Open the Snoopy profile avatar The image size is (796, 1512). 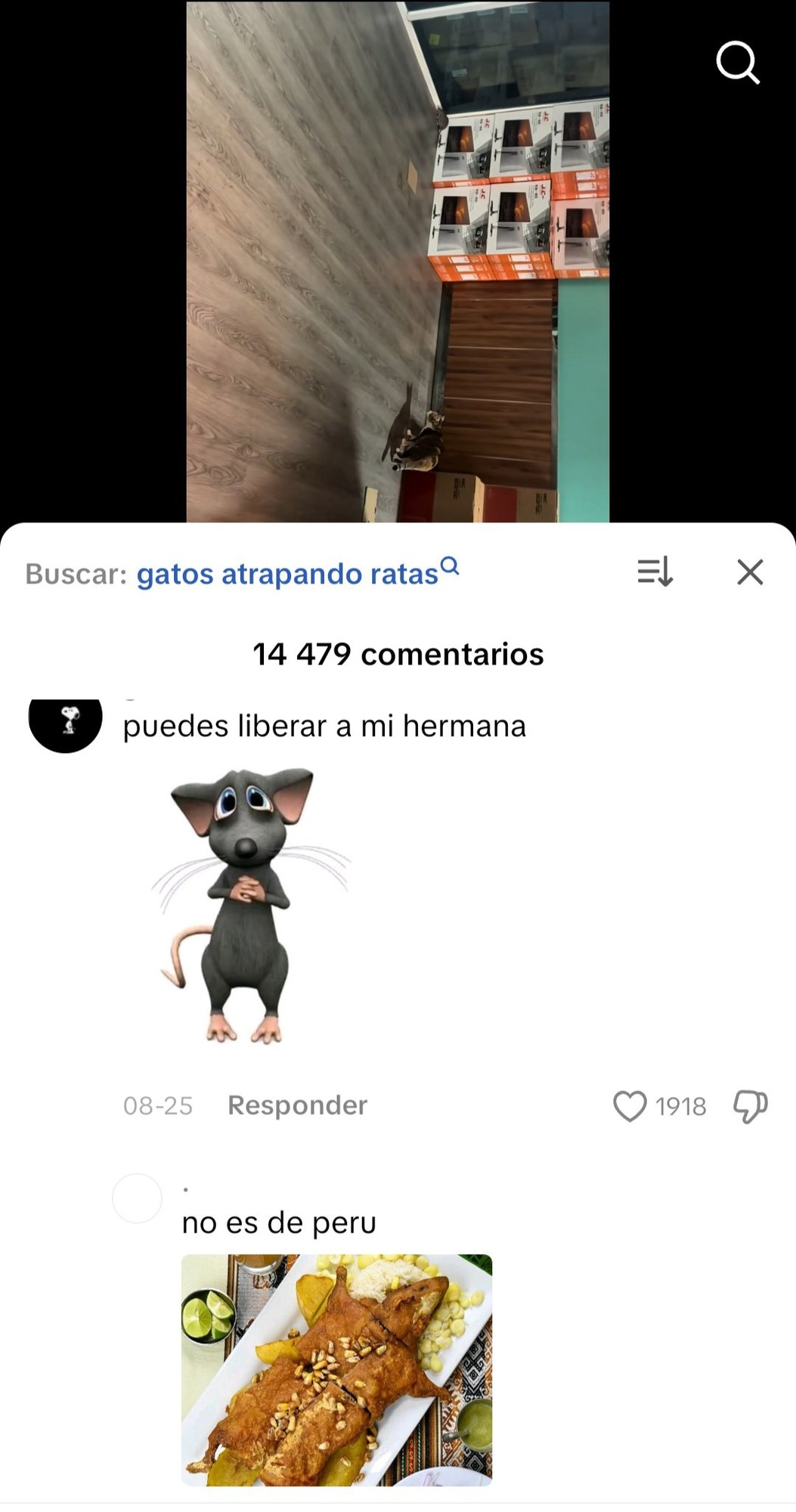(65, 723)
